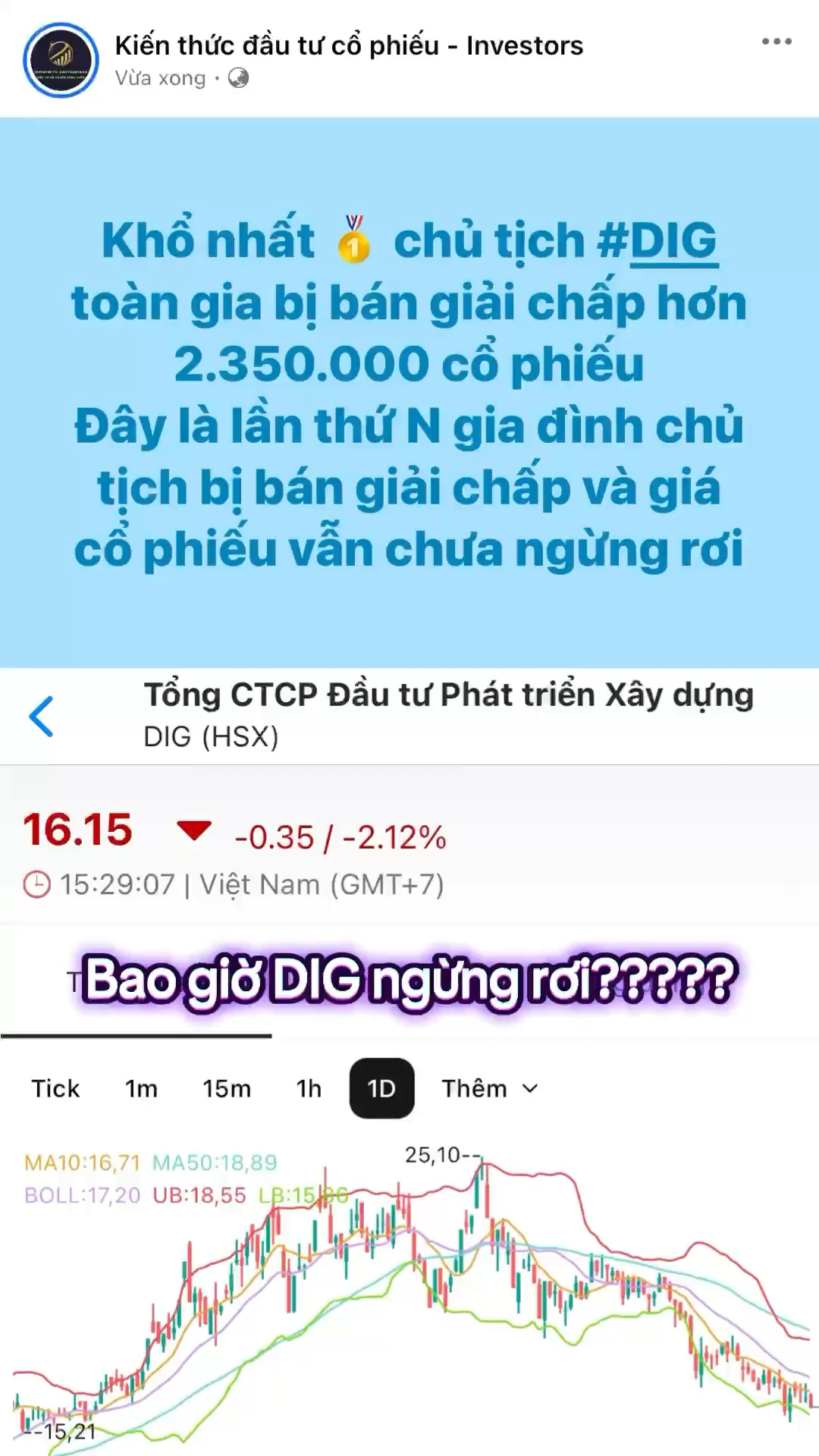Click the page name Kiến thức đầu tư
Screen dimensions: 819x1456
coord(349,44)
